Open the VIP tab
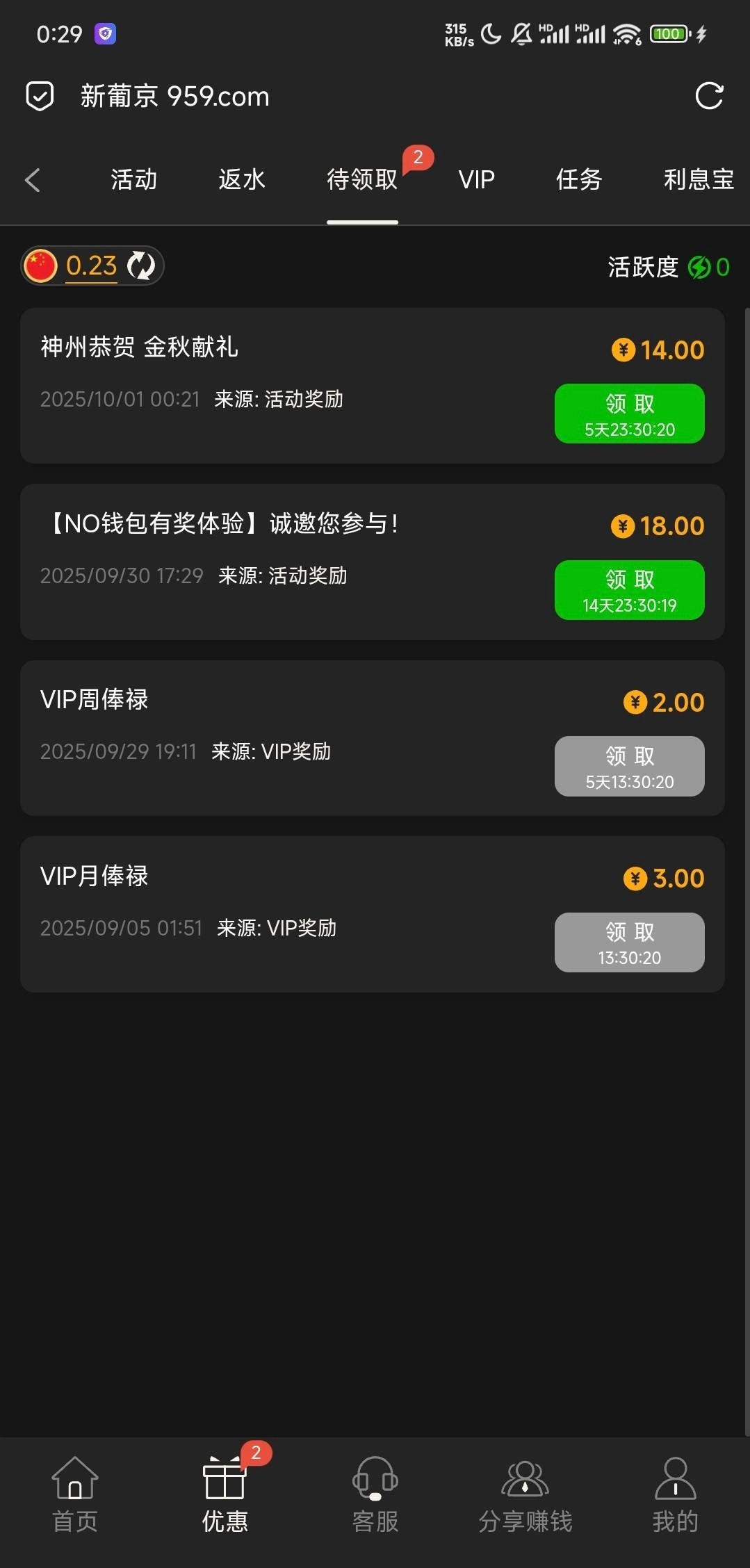The height and width of the screenshot is (1568, 750). [476, 180]
